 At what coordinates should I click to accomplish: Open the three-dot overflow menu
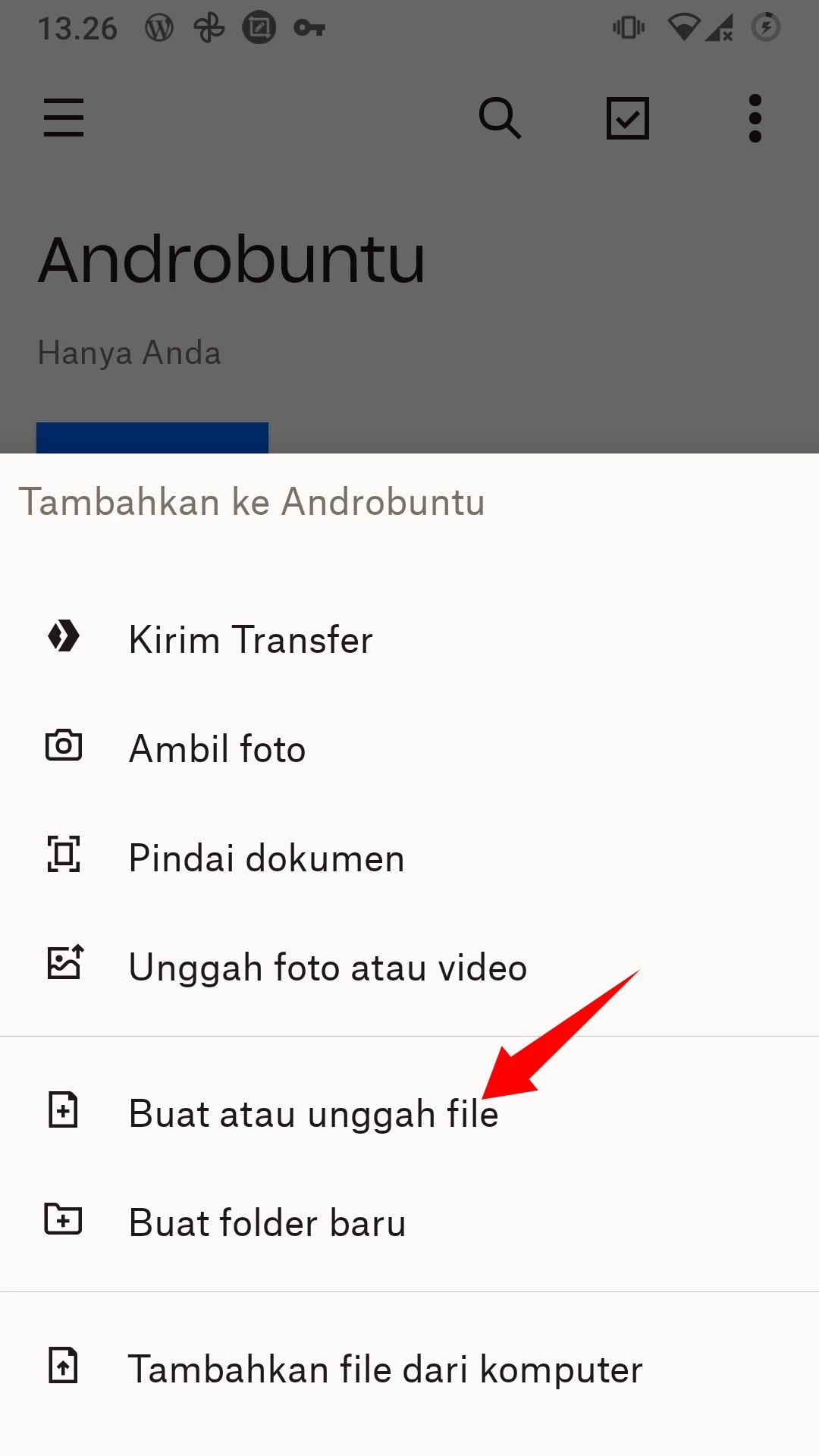755,118
